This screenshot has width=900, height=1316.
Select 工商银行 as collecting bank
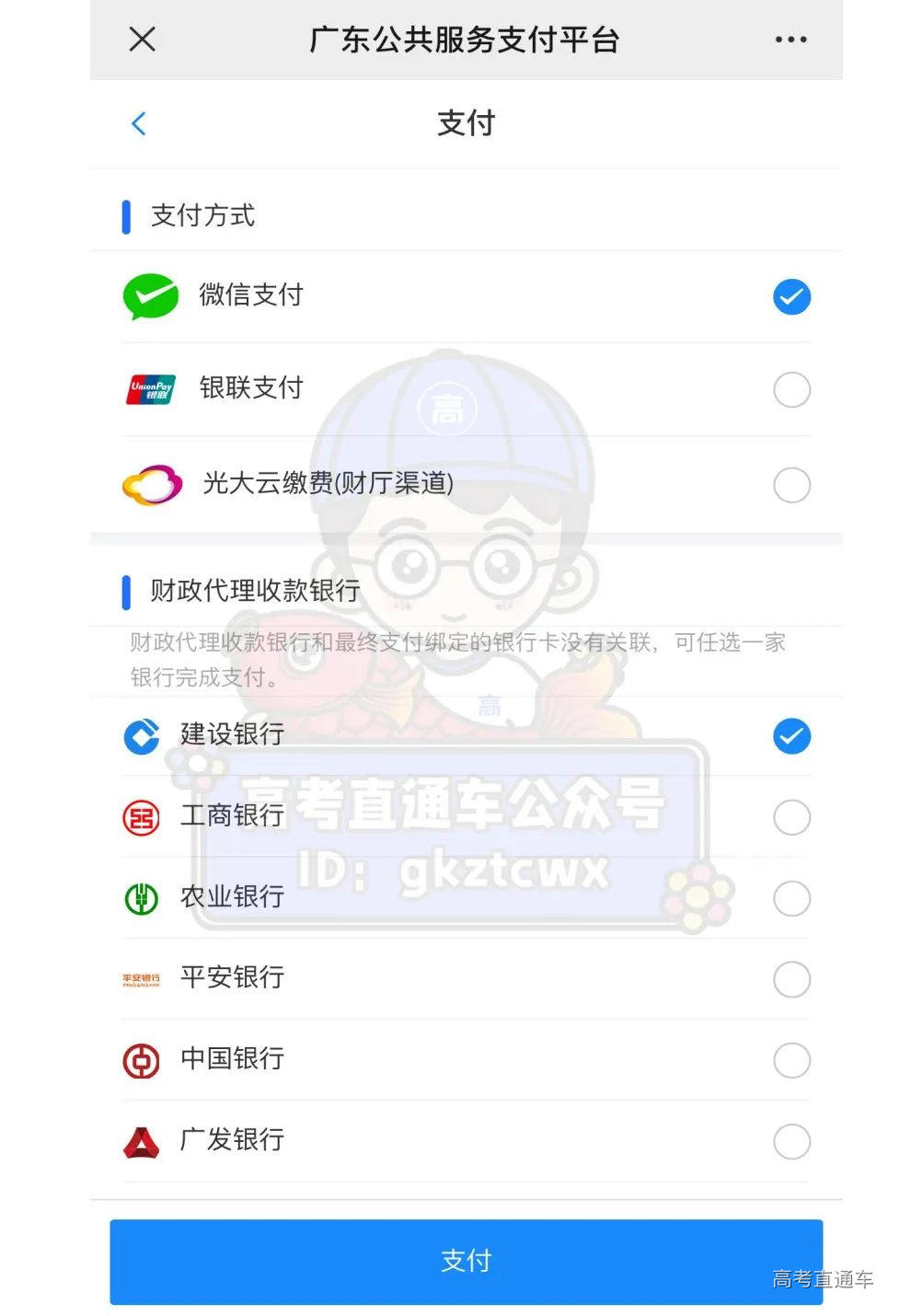click(x=790, y=817)
